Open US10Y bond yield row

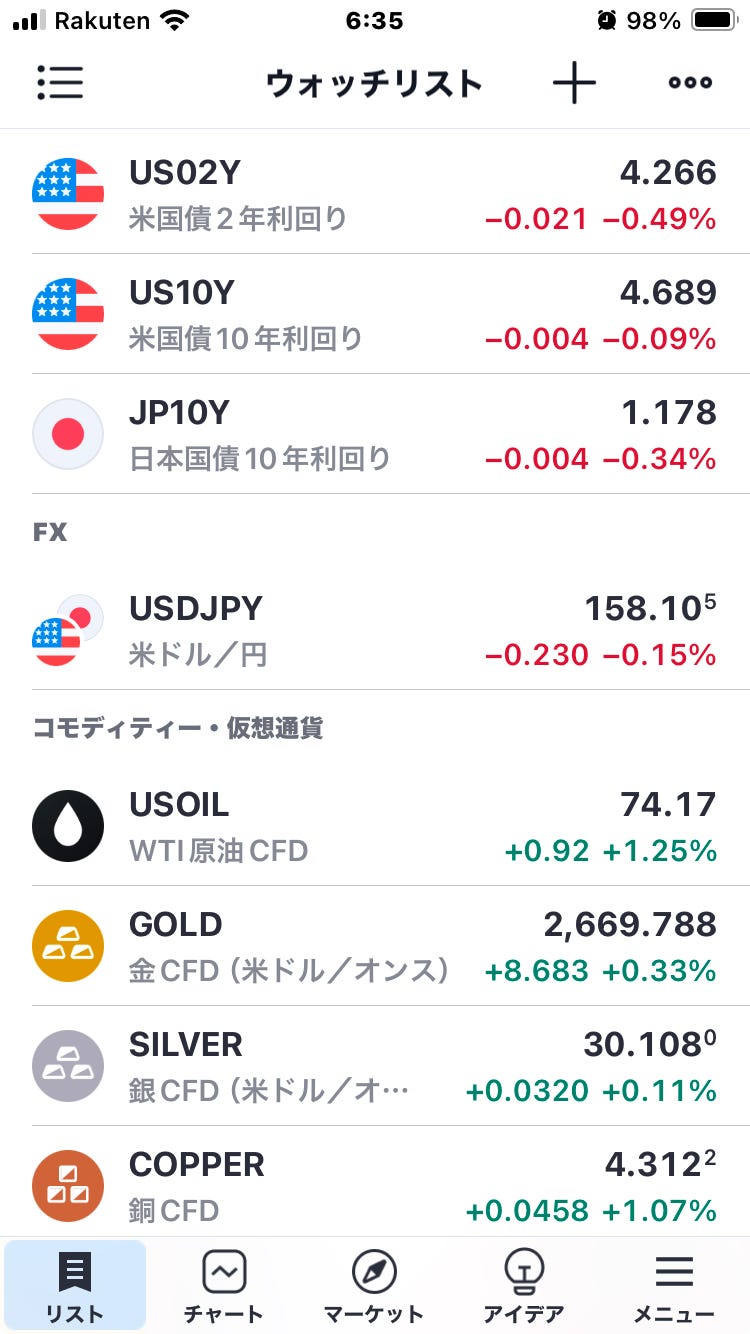(x=375, y=314)
